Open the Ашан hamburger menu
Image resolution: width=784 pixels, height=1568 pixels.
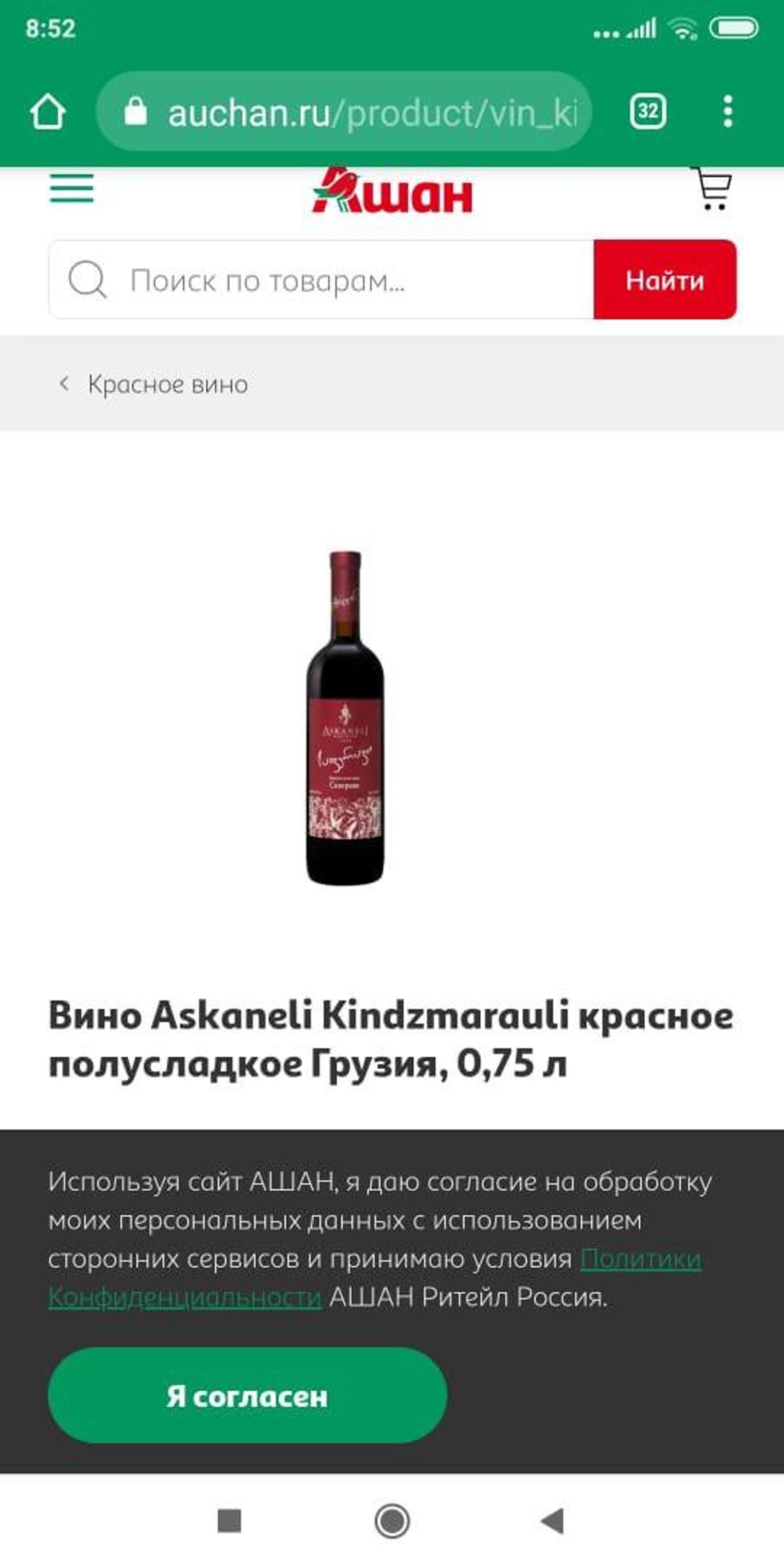72,188
